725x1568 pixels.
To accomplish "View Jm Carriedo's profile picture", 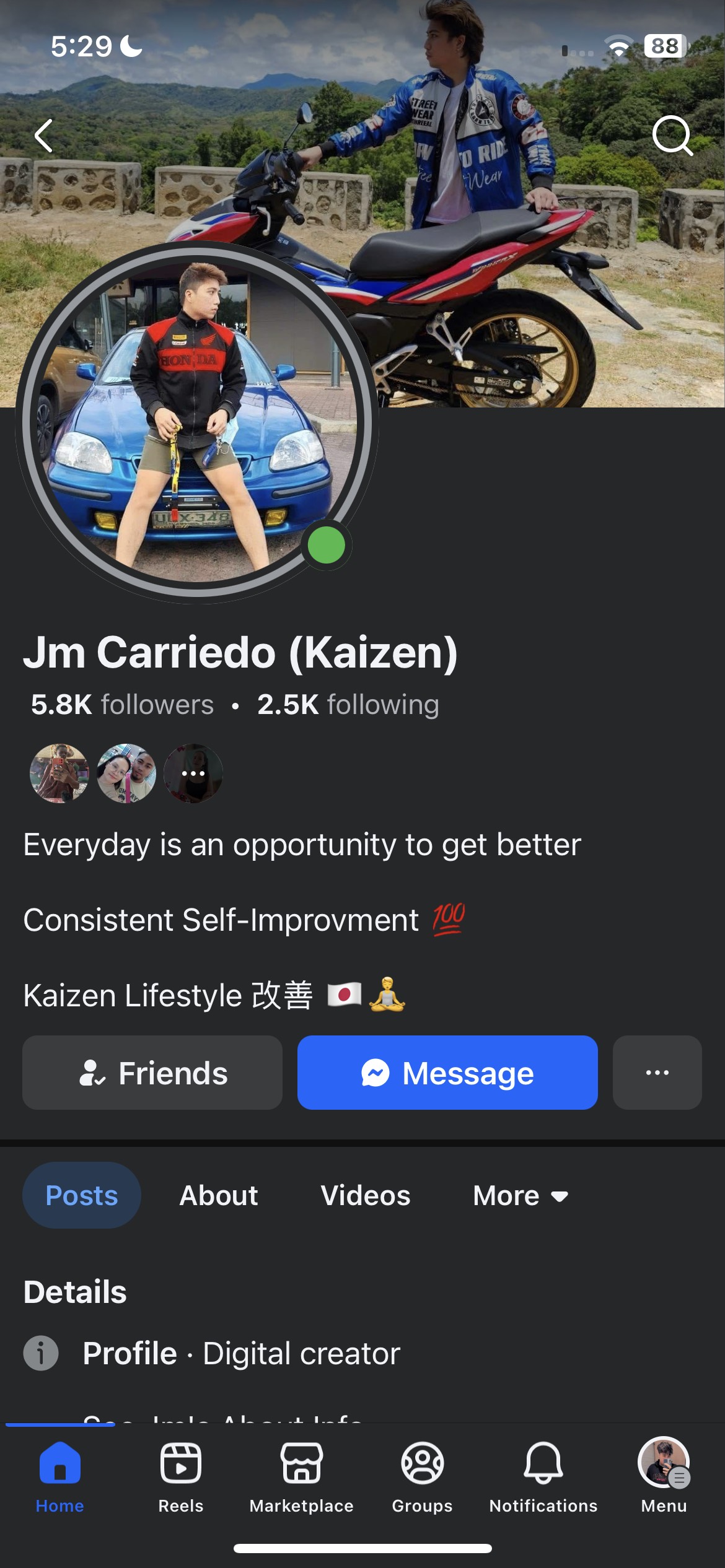I will pos(197,421).
